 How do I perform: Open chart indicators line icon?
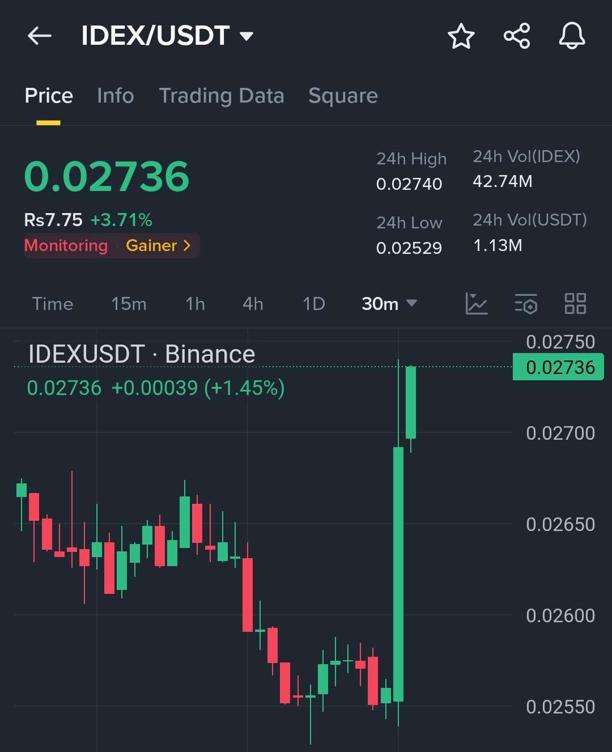click(476, 304)
